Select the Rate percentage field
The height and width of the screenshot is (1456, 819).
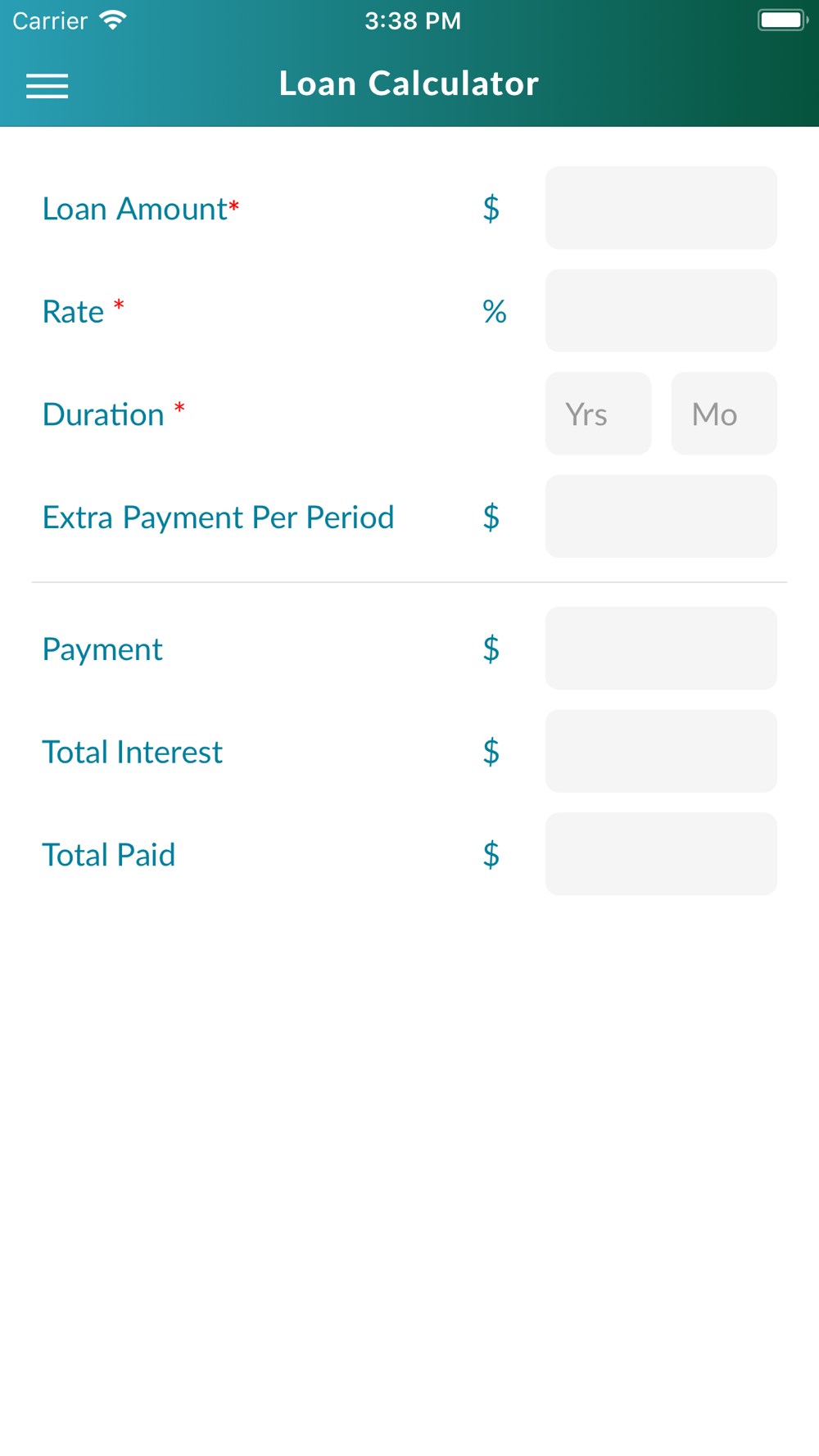tap(661, 311)
